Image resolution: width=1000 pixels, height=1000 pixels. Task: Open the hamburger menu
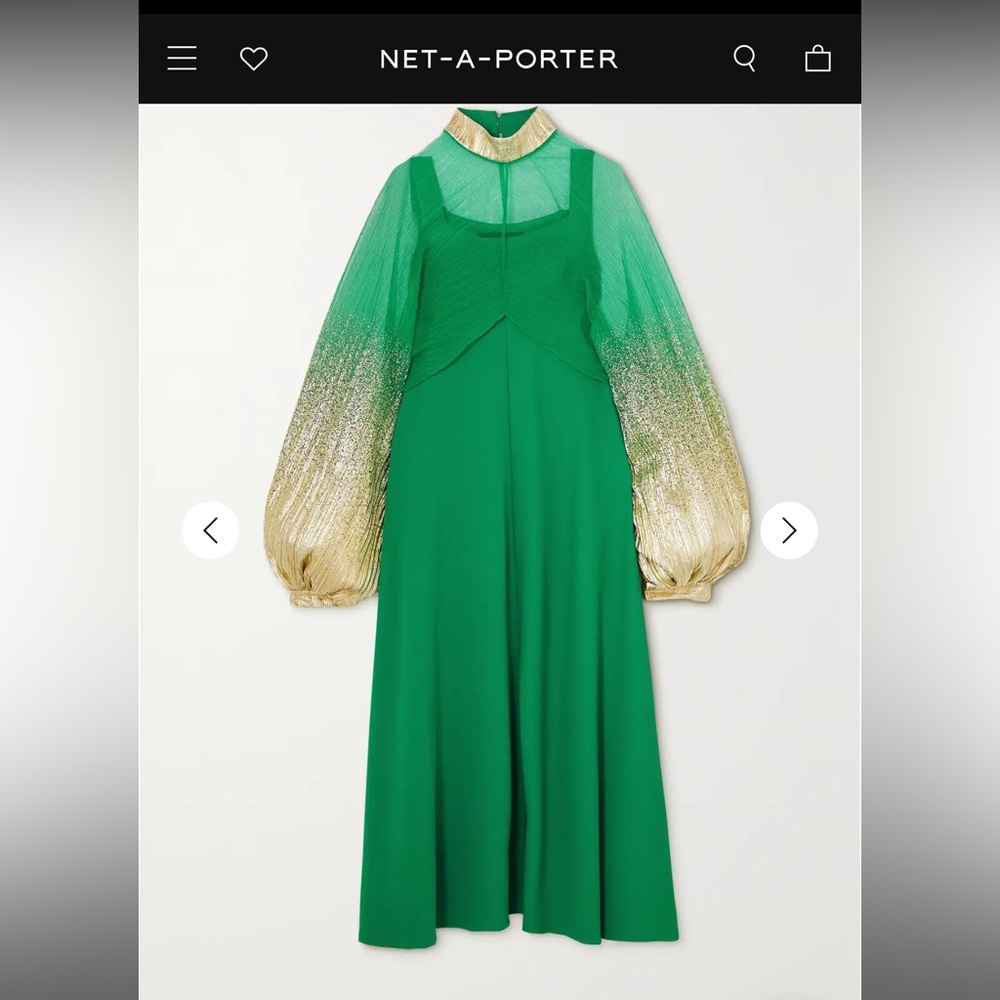click(182, 59)
